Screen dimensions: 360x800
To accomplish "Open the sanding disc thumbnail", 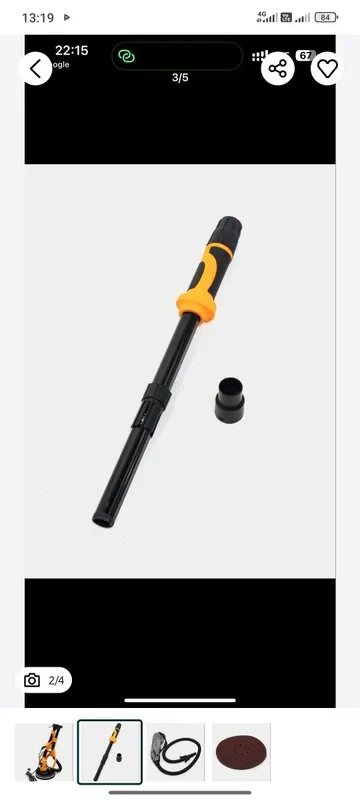I will (x=241, y=752).
